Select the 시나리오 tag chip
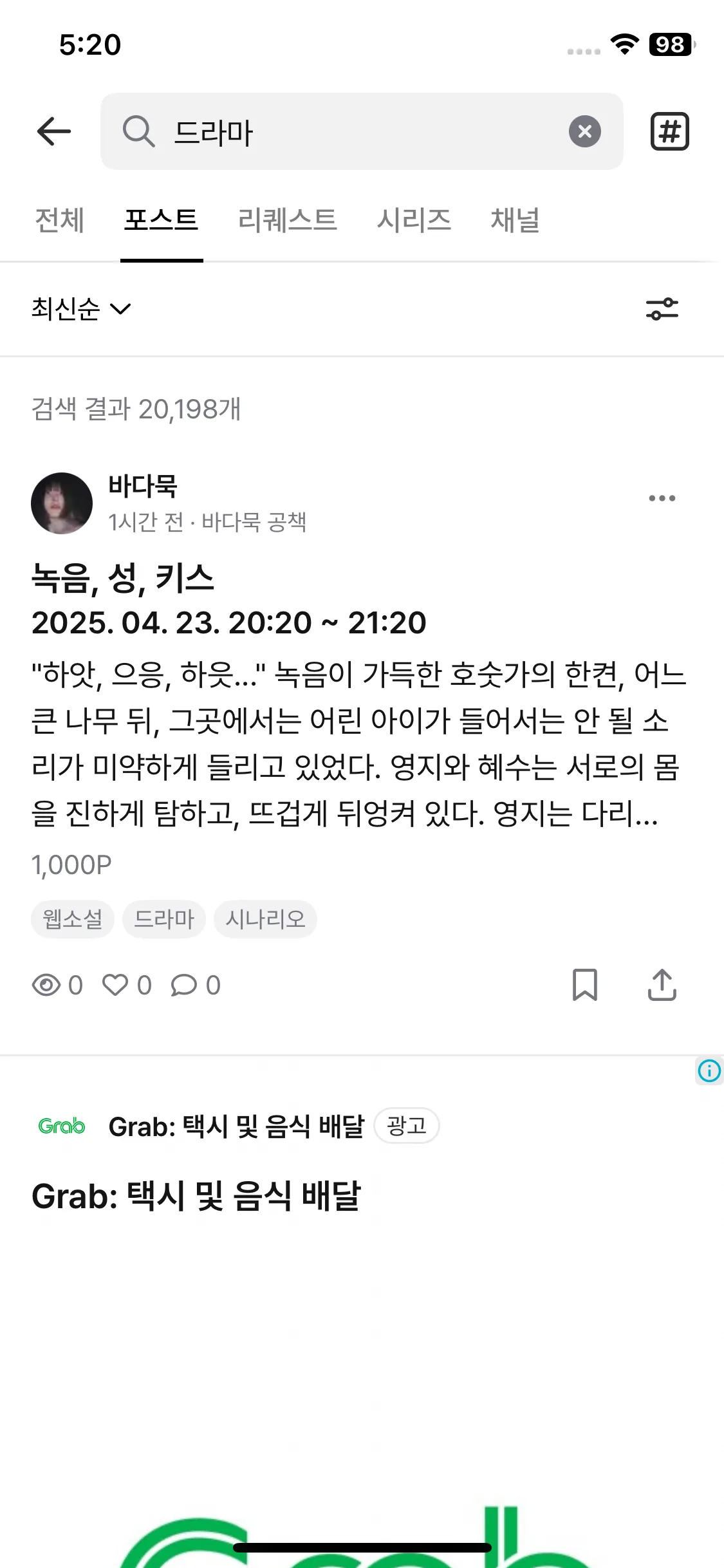The height and width of the screenshot is (1568, 724). [265, 919]
